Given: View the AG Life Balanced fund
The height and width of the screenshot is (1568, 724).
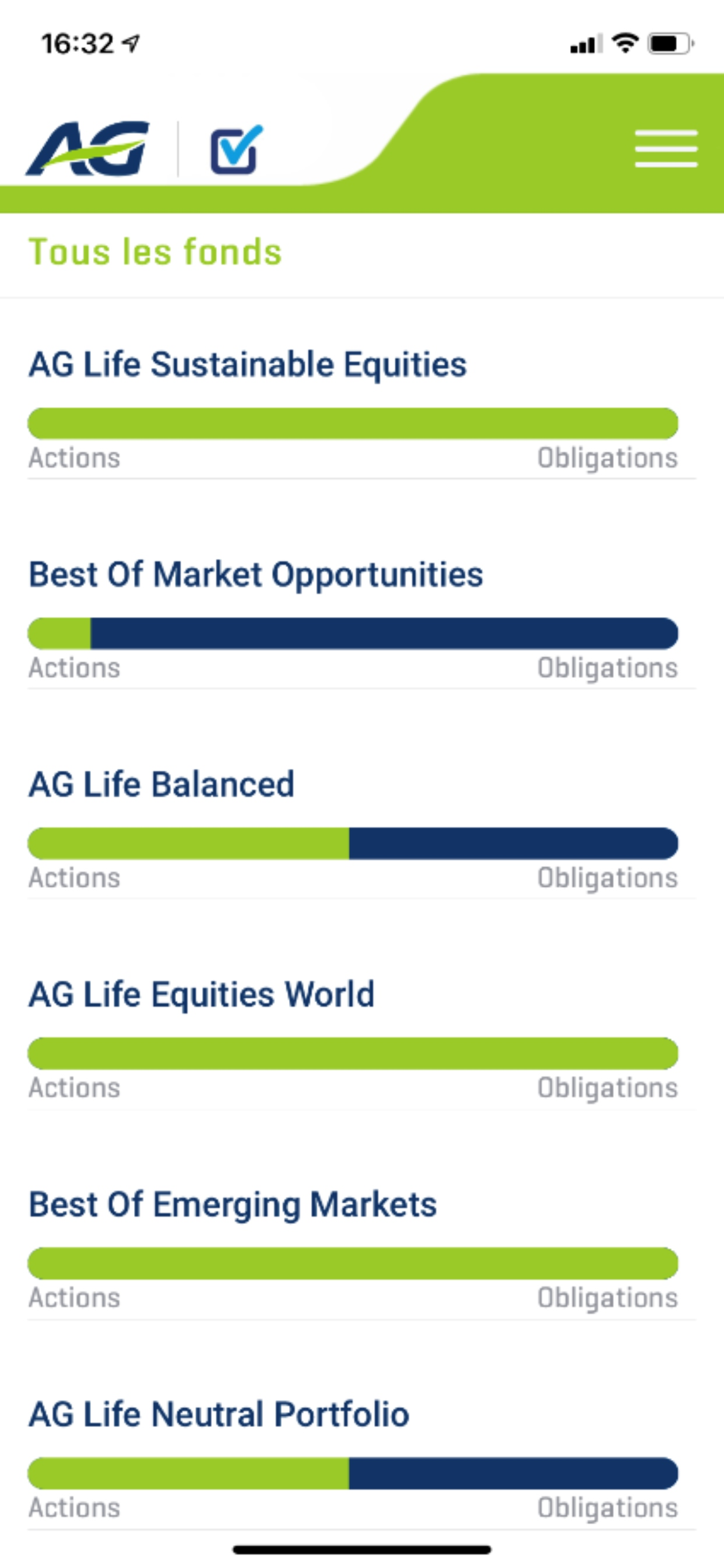Looking at the screenshot, I should click(161, 784).
